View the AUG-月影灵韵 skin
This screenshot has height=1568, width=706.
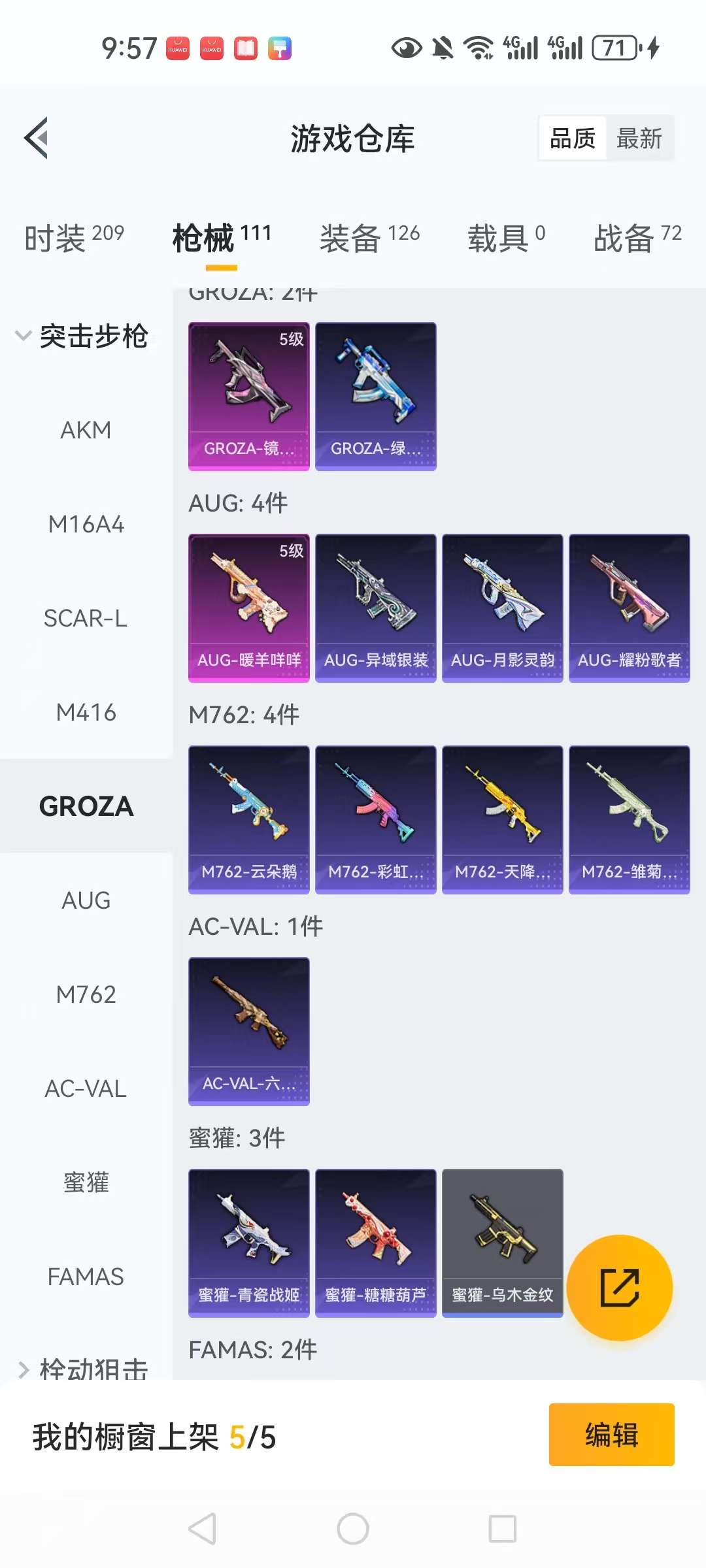pyautogui.click(x=502, y=608)
